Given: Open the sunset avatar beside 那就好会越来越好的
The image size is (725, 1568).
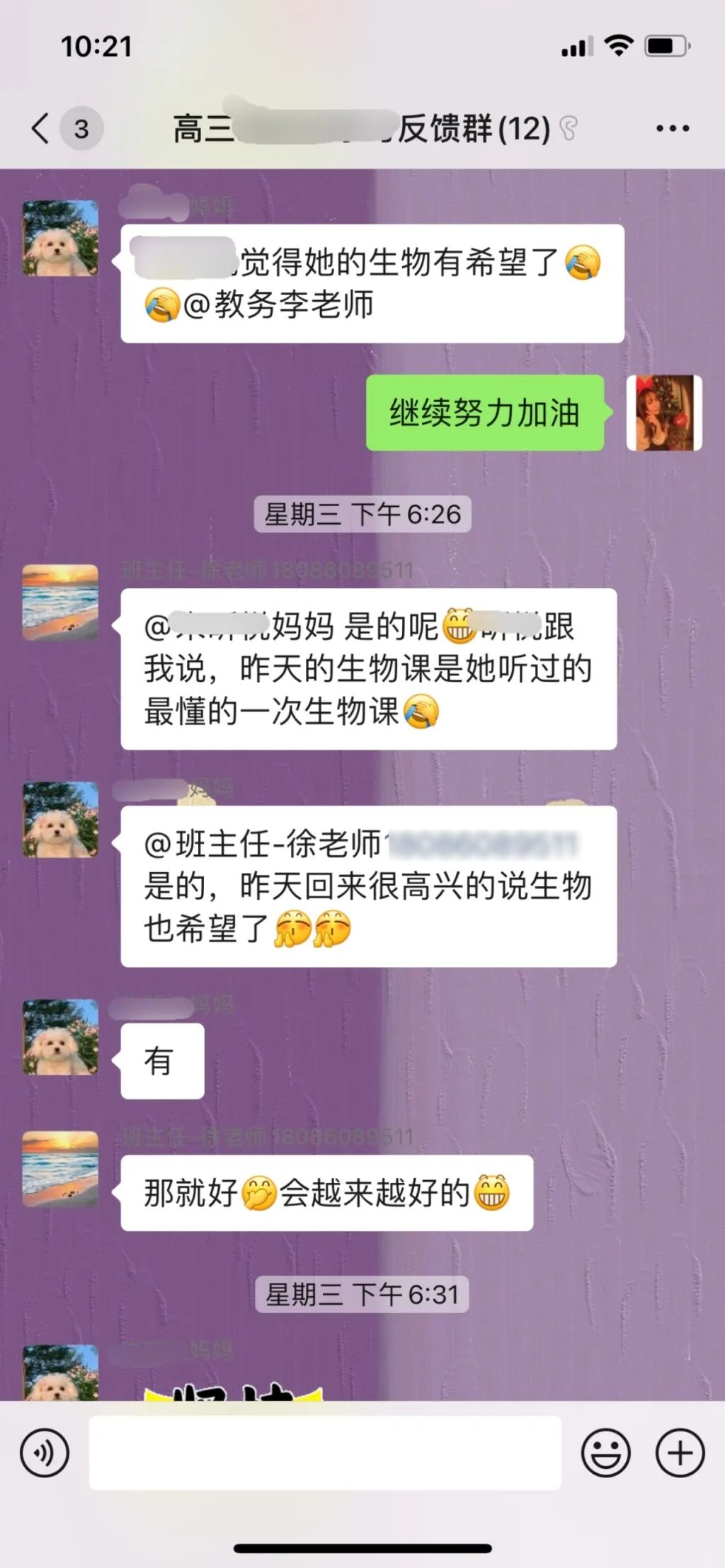Looking at the screenshot, I should tap(60, 1168).
